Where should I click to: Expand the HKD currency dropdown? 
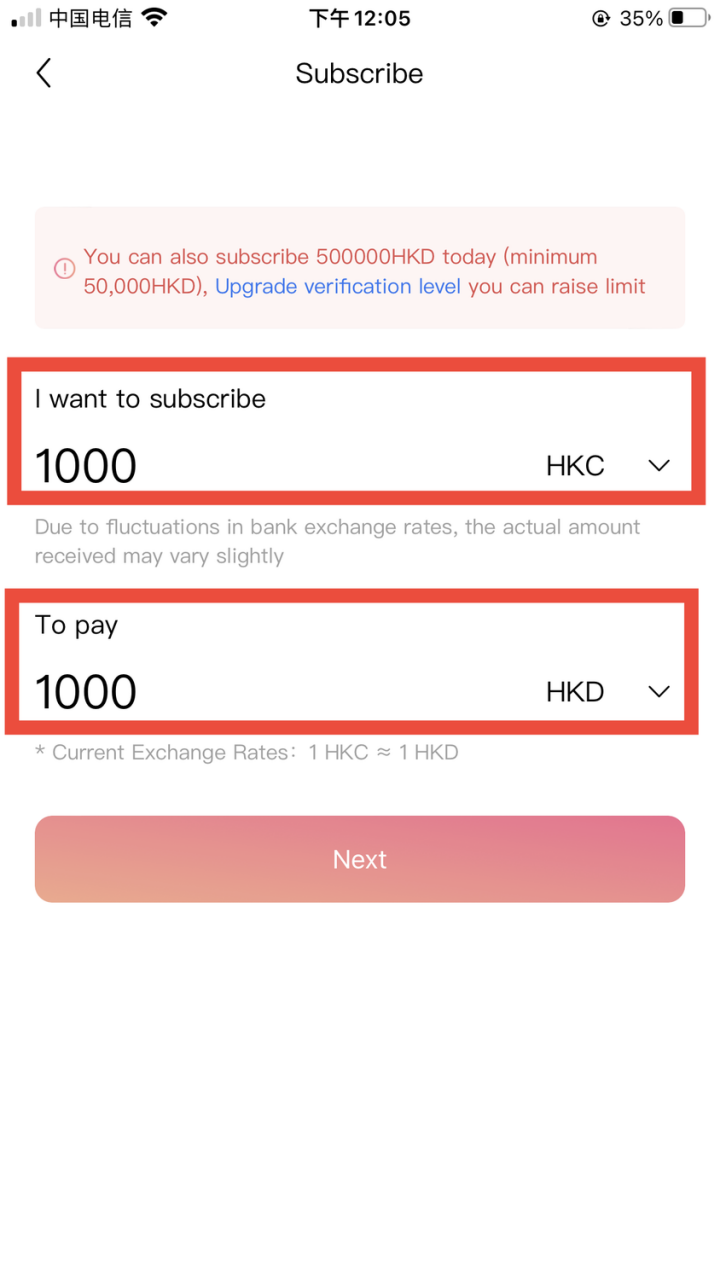coord(608,692)
